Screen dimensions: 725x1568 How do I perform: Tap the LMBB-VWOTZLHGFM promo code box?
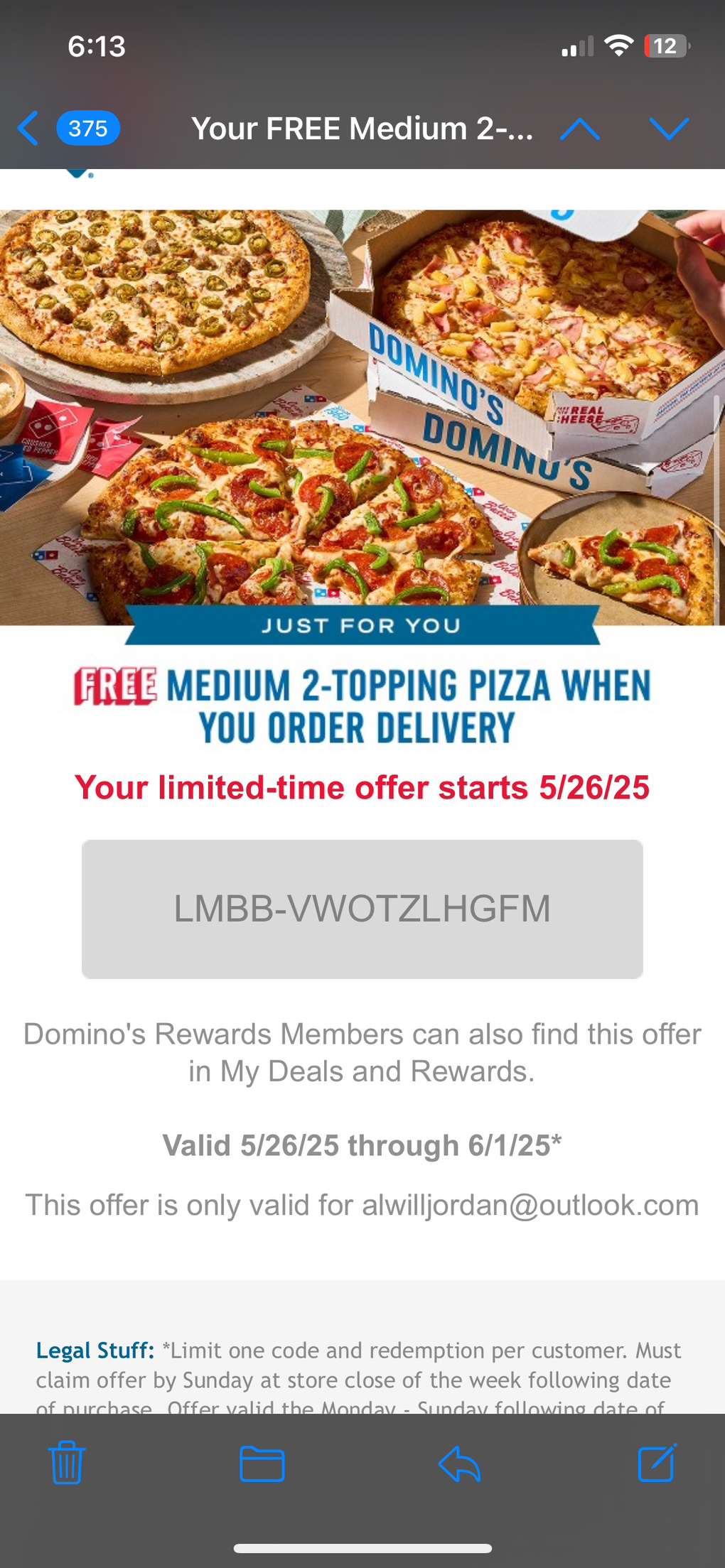tap(362, 909)
